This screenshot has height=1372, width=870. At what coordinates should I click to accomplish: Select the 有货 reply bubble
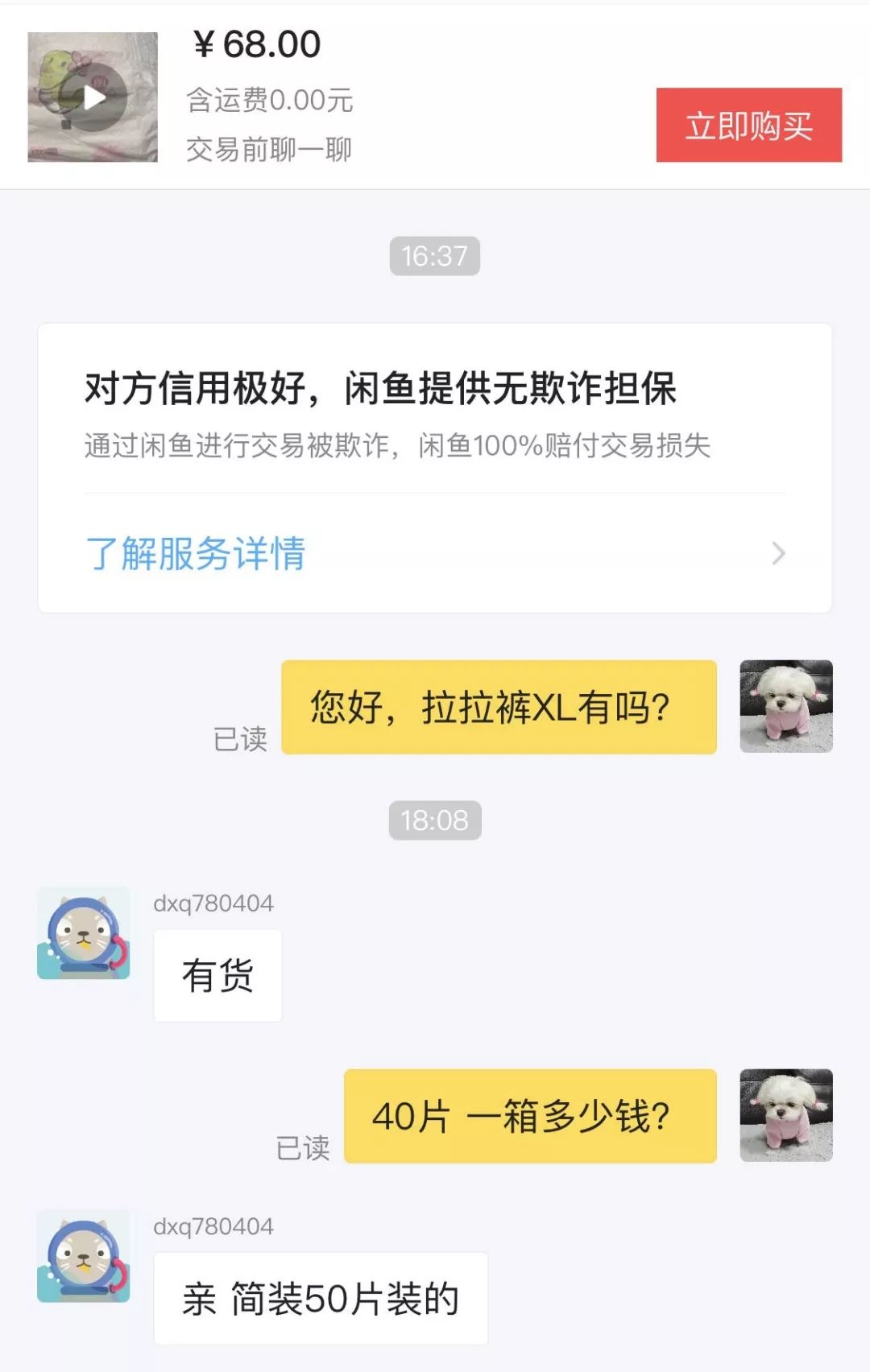pyautogui.click(x=216, y=975)
